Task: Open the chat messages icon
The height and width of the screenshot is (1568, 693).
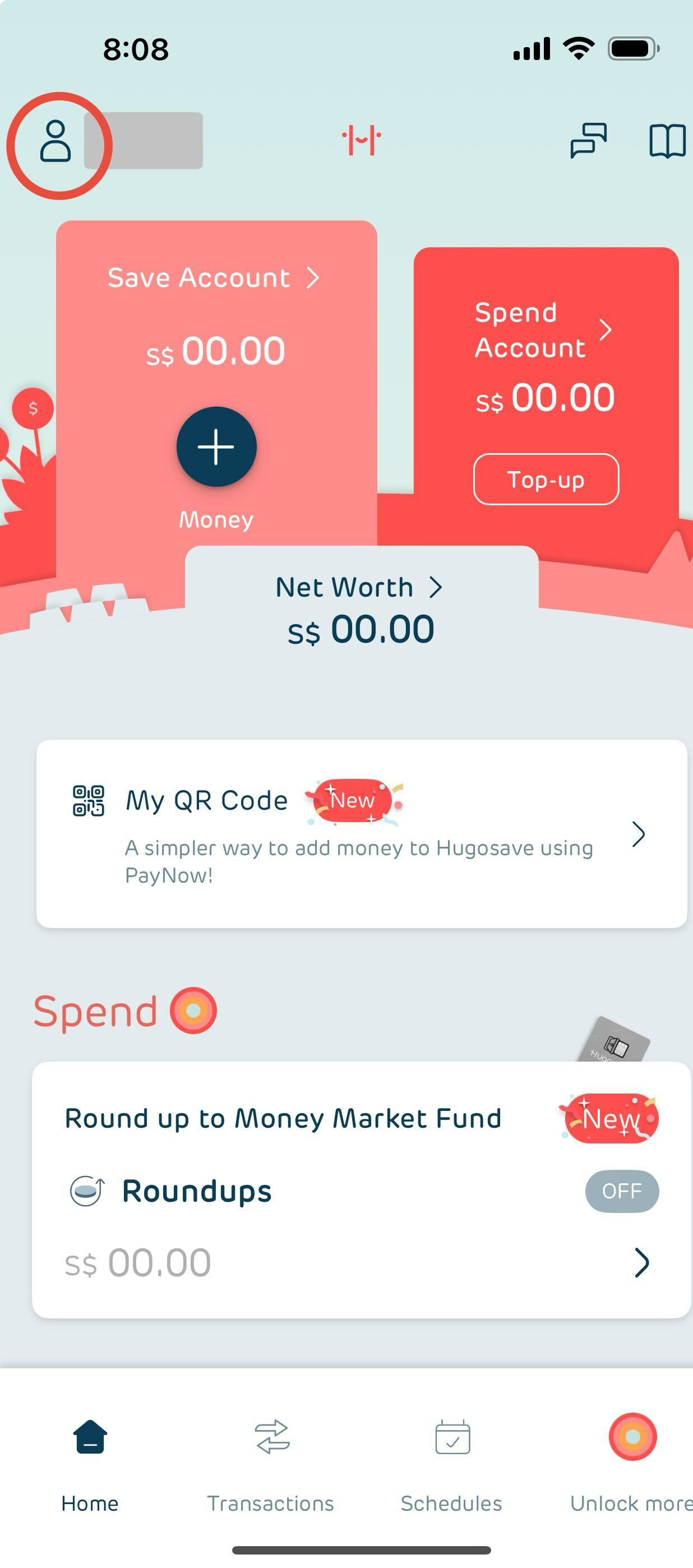Action: [x=588, y=141]
